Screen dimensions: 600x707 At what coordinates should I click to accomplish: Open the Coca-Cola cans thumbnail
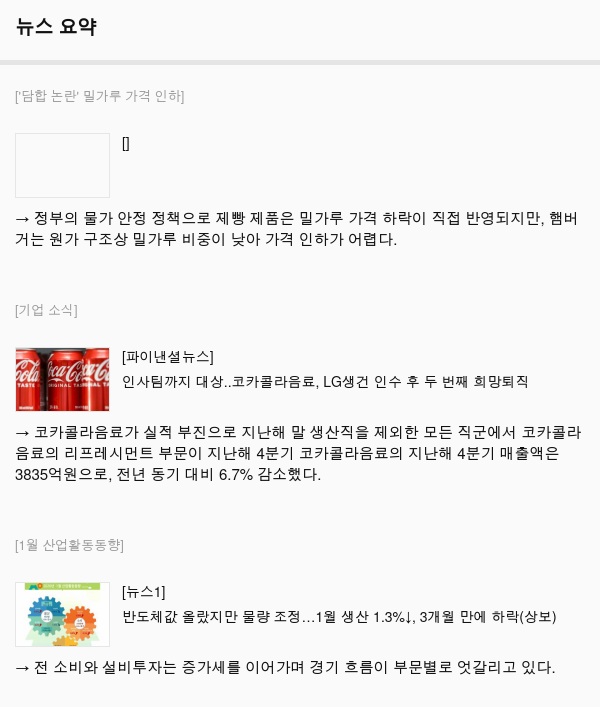(62, 379)
